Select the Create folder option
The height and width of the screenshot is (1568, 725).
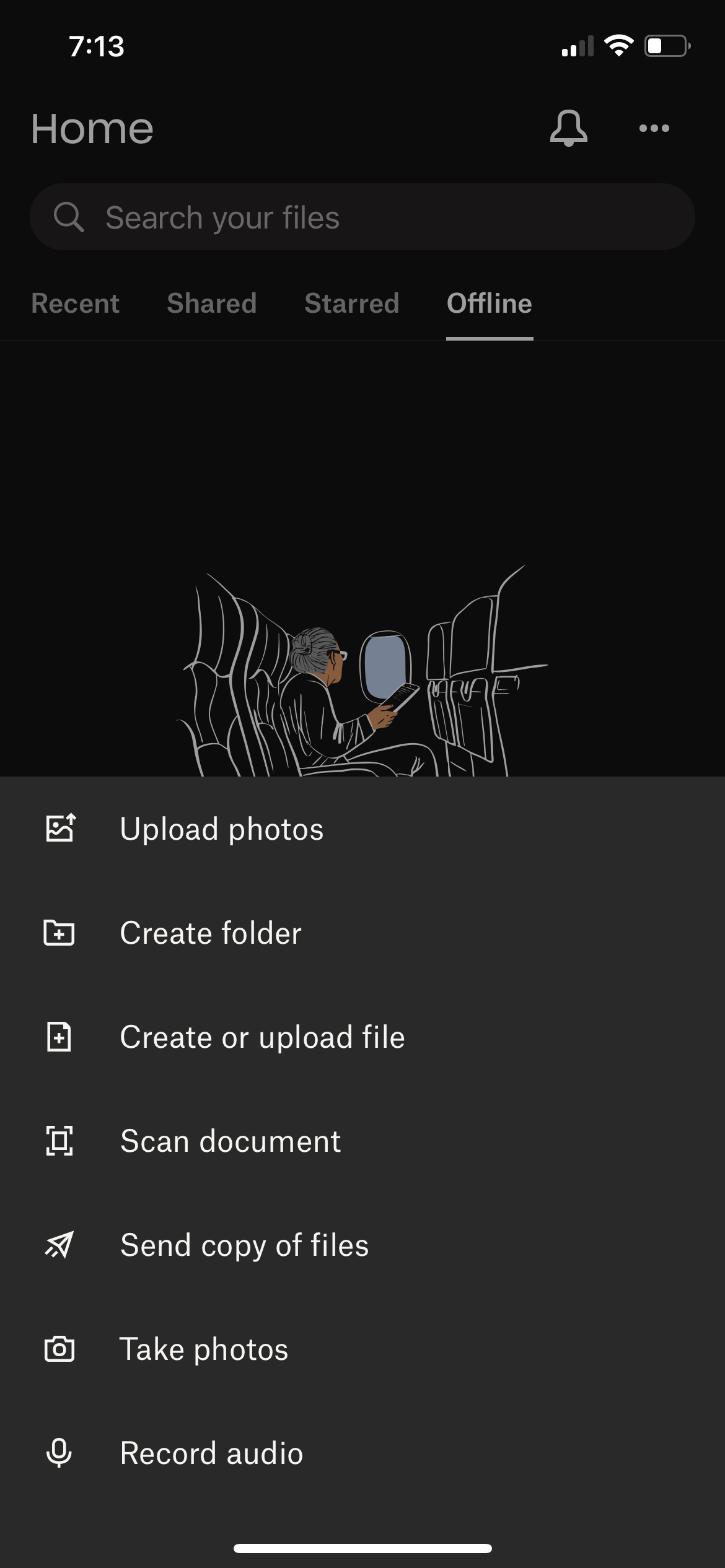[211, 933]
